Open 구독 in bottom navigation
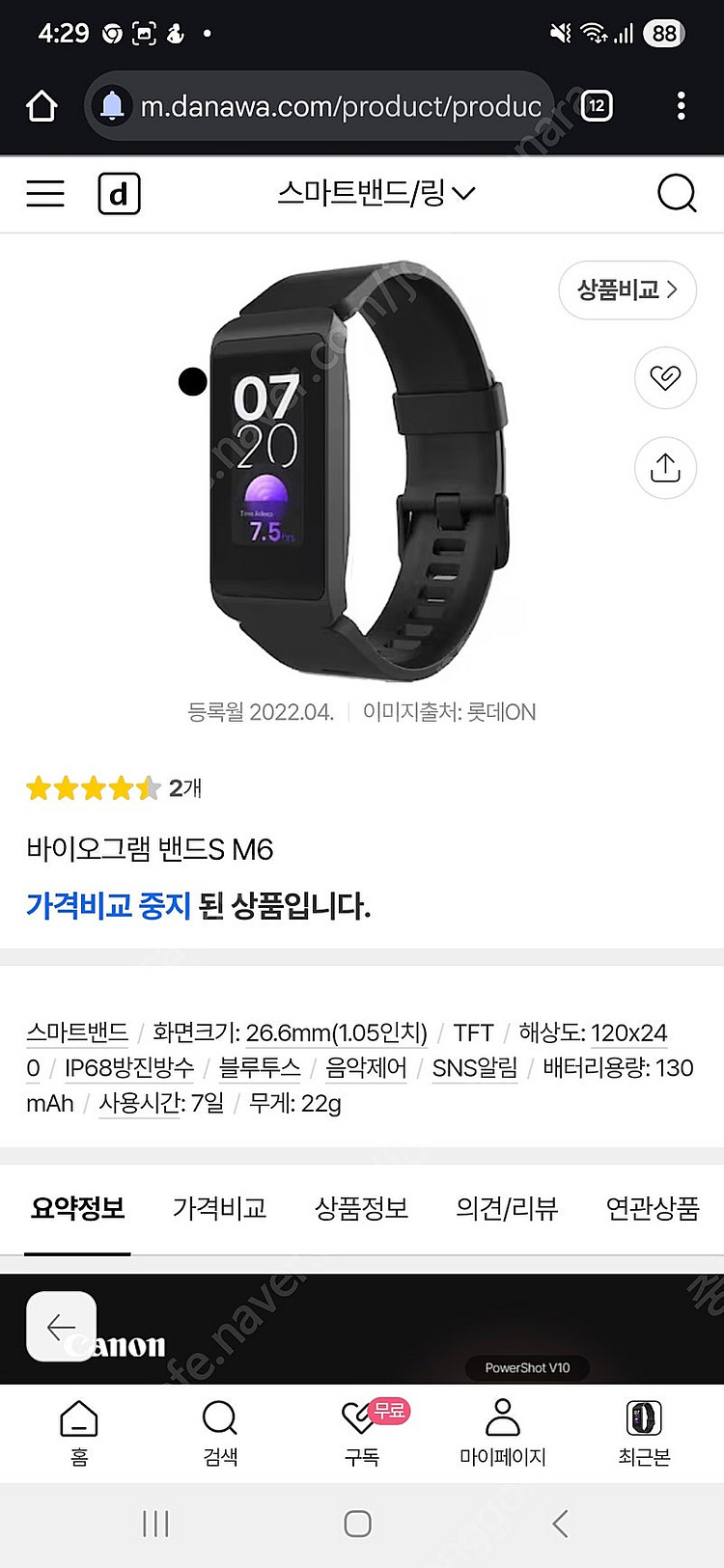Screen dimensions: 724x1568 362,1433
